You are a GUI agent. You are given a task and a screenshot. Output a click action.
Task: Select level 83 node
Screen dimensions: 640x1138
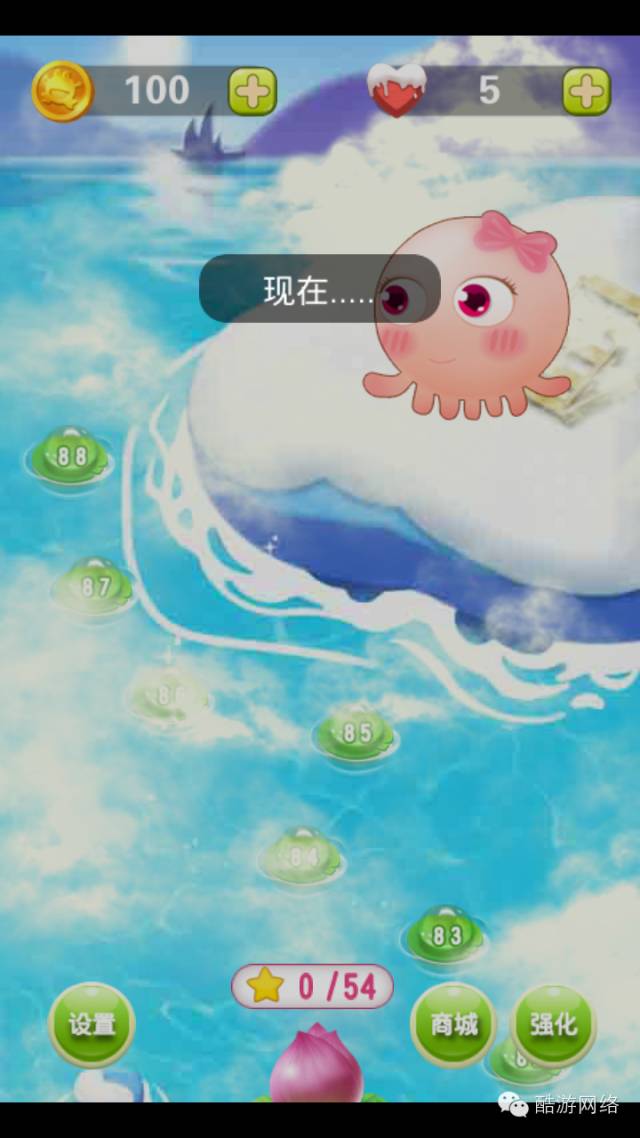(446, 935)
